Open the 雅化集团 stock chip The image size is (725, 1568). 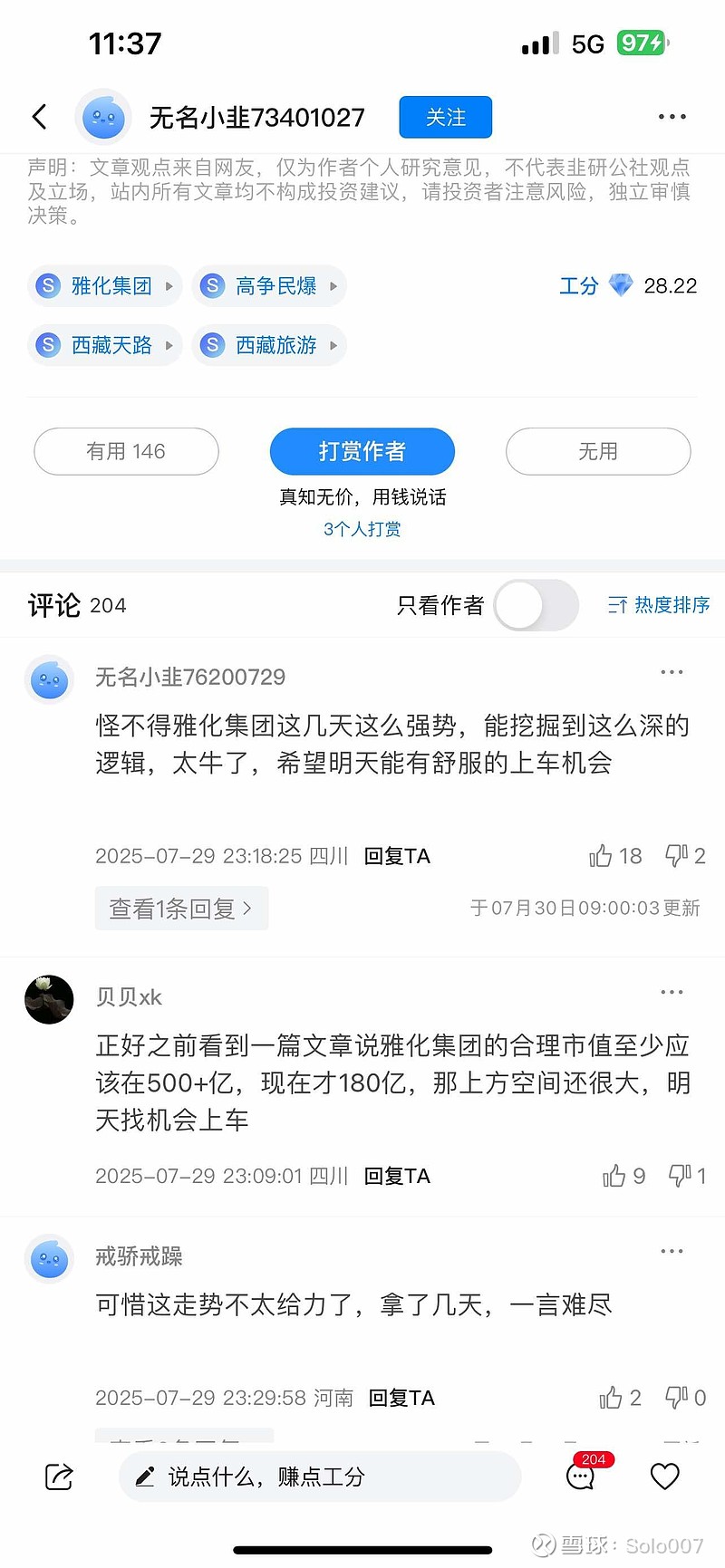(105, 286)
